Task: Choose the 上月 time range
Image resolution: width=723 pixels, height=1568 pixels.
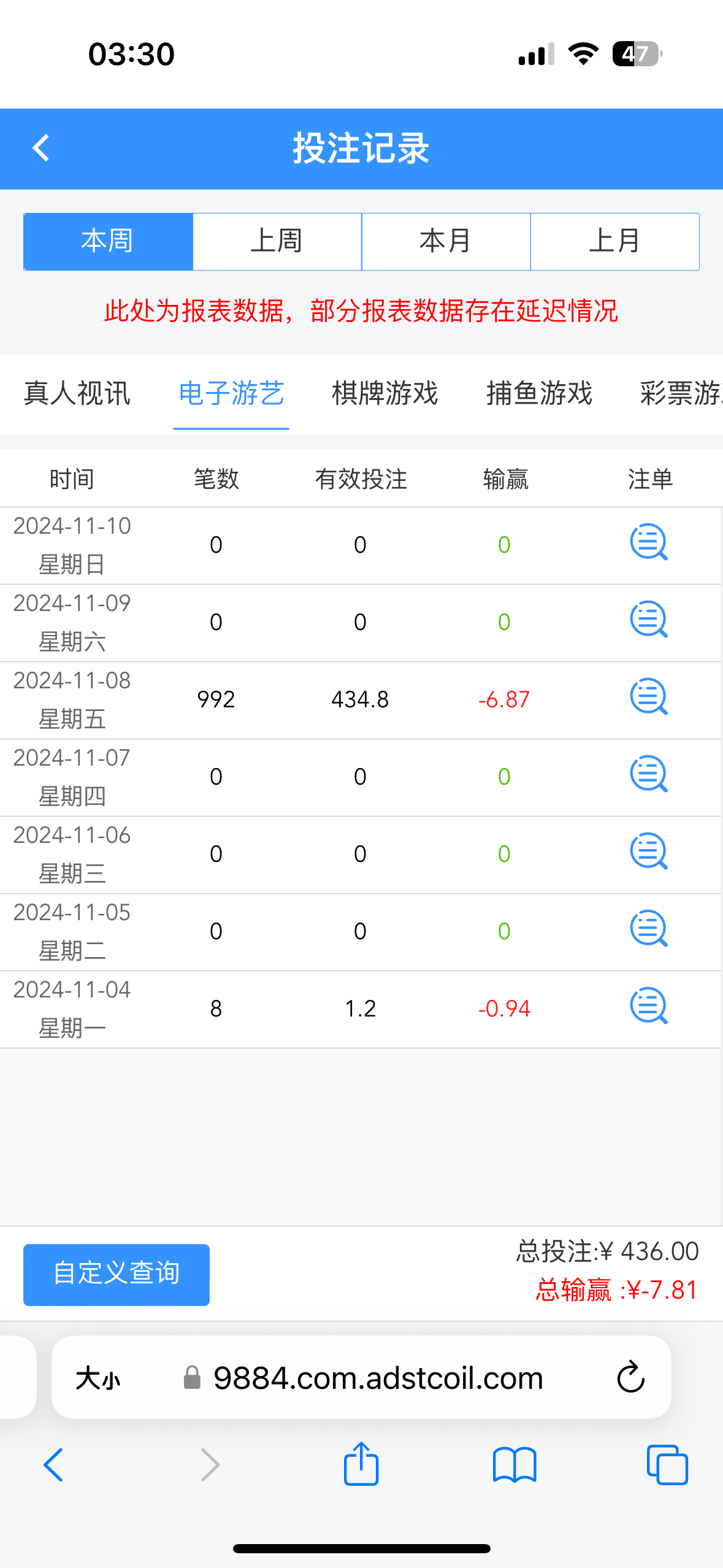Action: tap(614, 241)
